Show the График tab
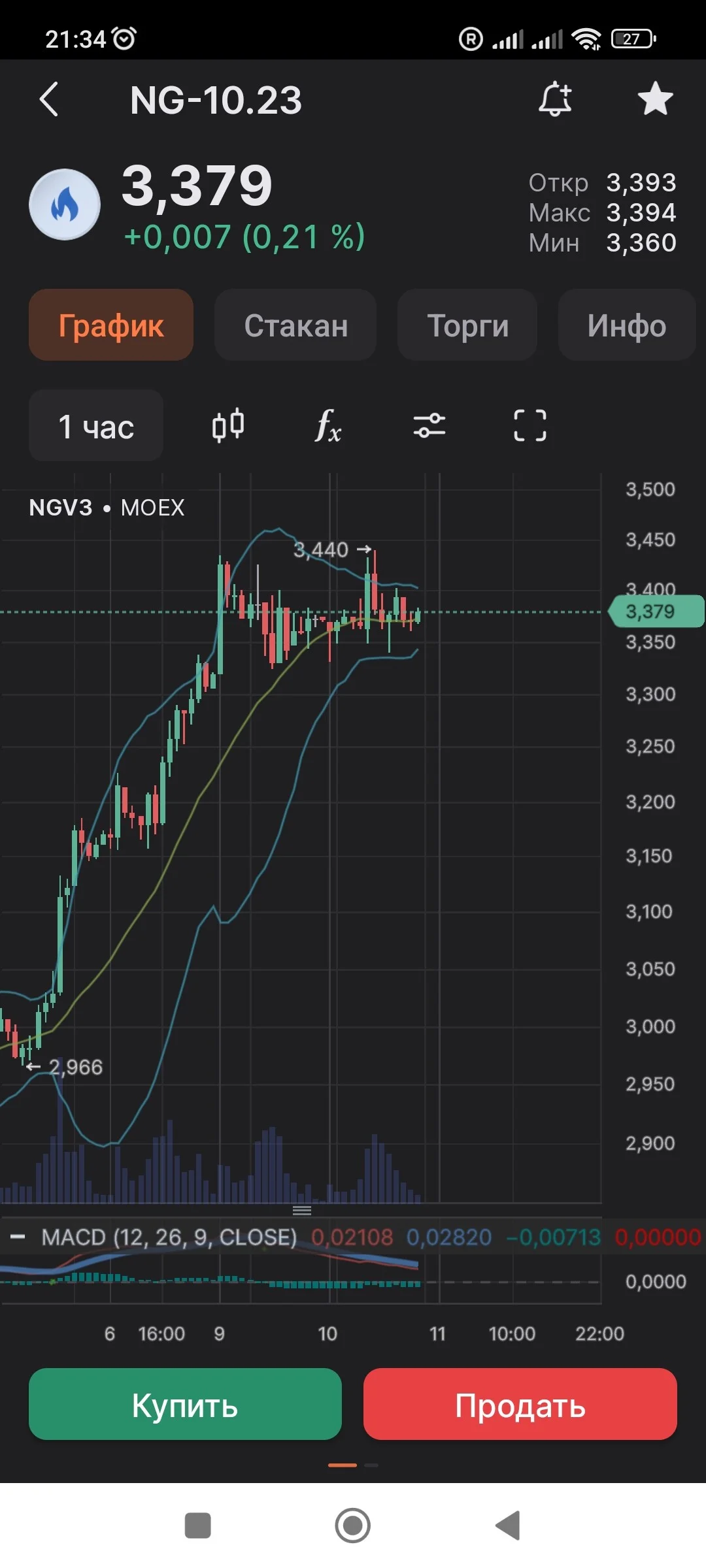This screenshot has height=1568, width=706. pyautogui.click(x=111, y=325)
